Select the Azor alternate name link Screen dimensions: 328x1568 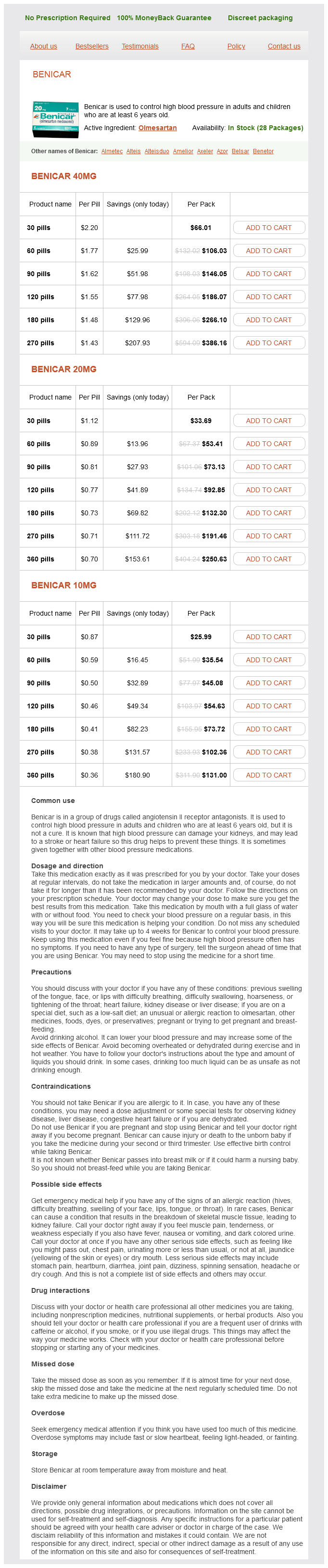tap(223, 151)
